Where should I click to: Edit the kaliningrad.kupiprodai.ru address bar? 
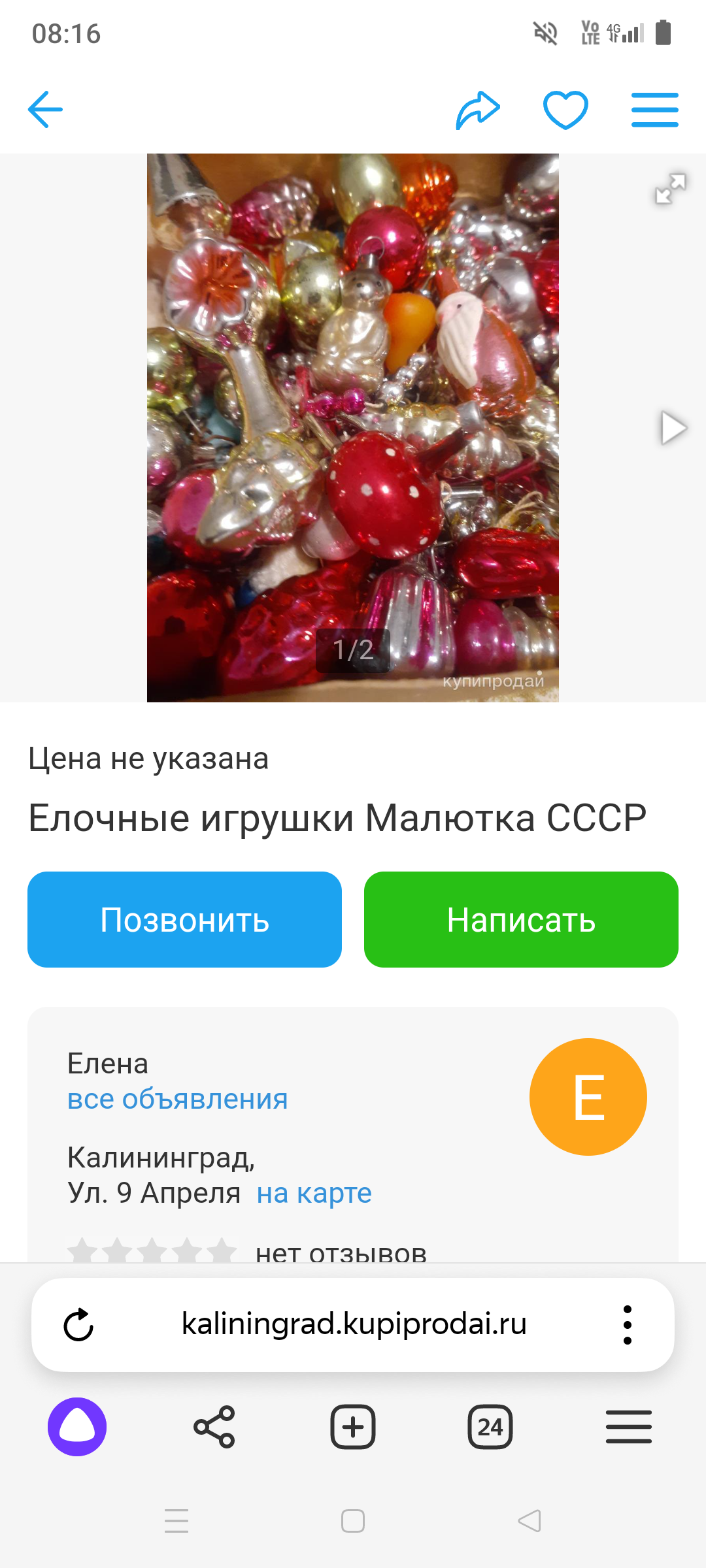tap(354, 1324)
